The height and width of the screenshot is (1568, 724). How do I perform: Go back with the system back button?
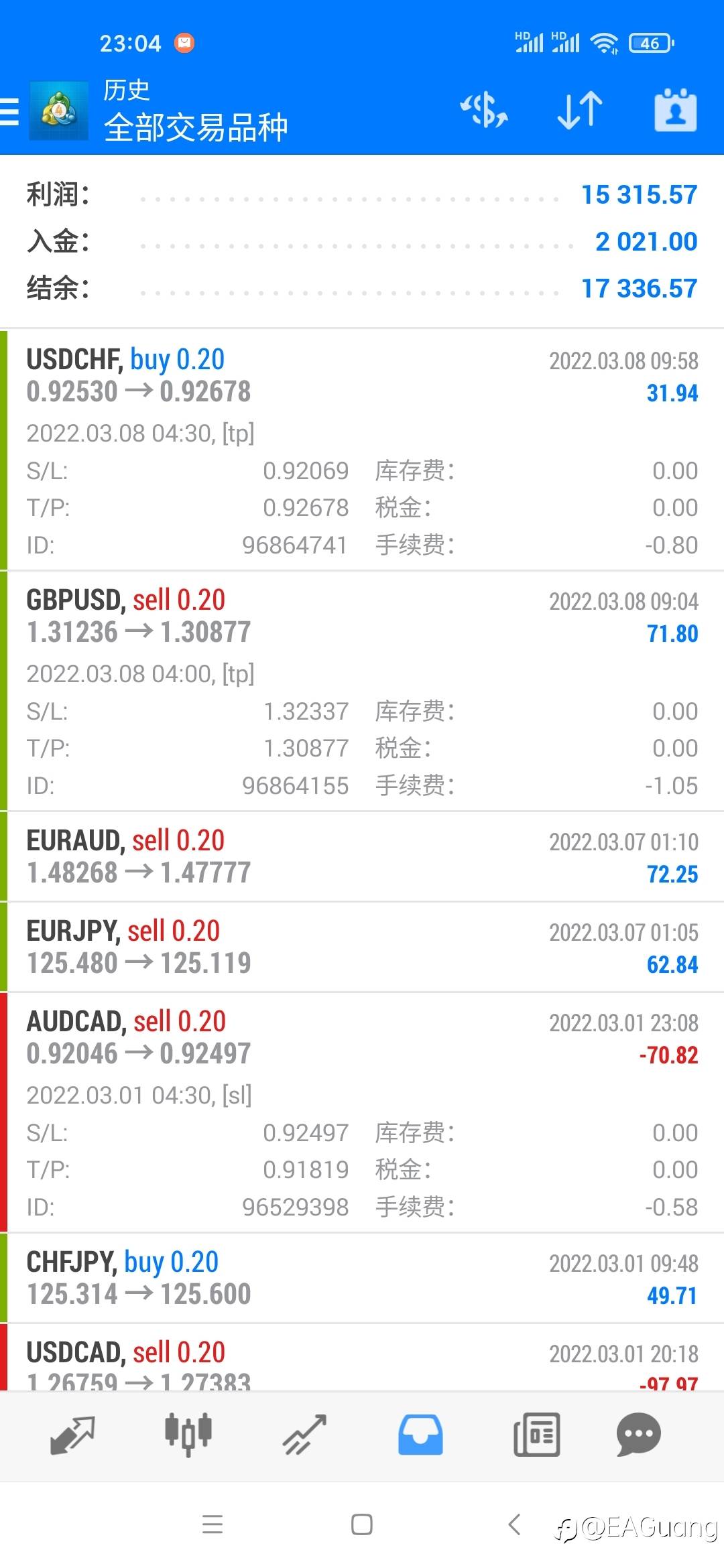[514, 1524]
